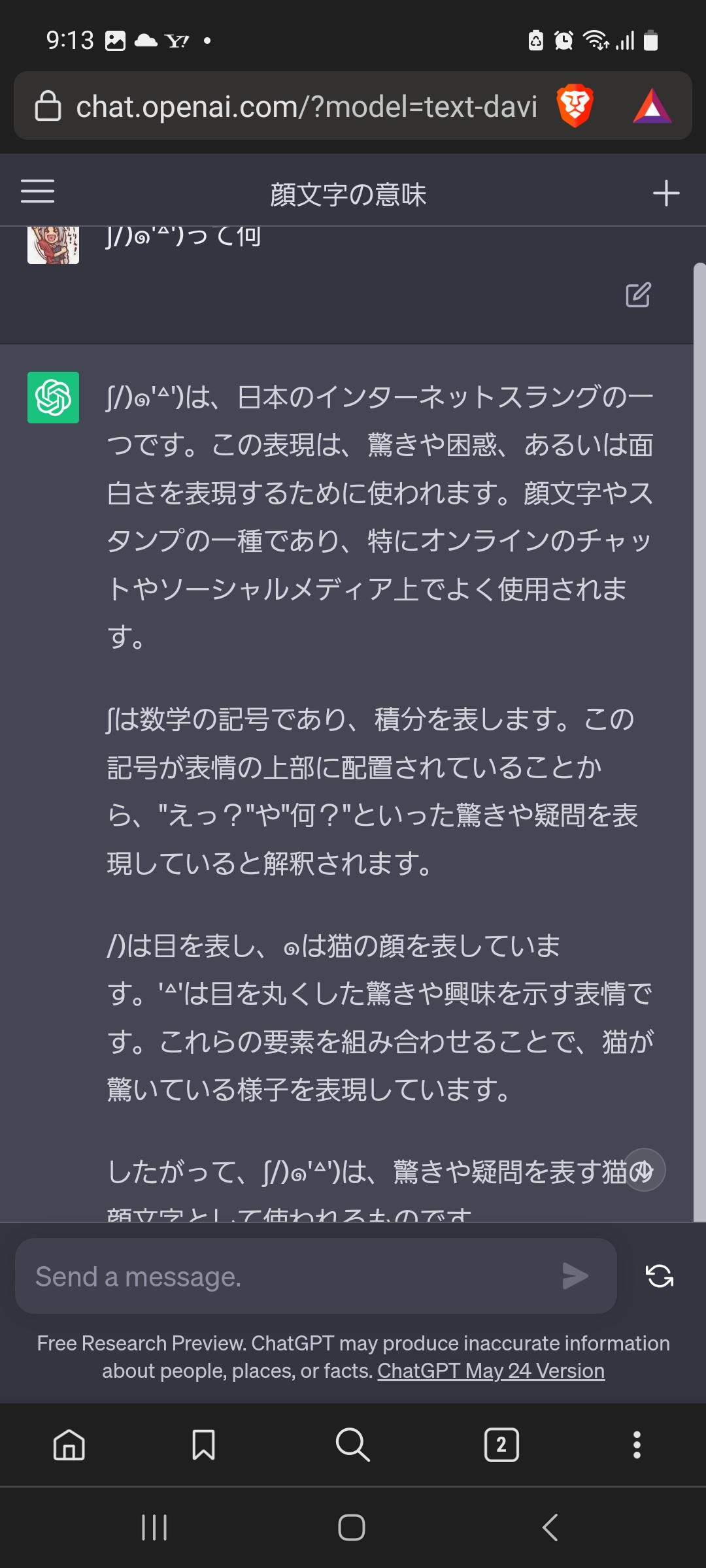Go to browser home page
The width and height of the screenshot is (706, 1568).
69,1445
